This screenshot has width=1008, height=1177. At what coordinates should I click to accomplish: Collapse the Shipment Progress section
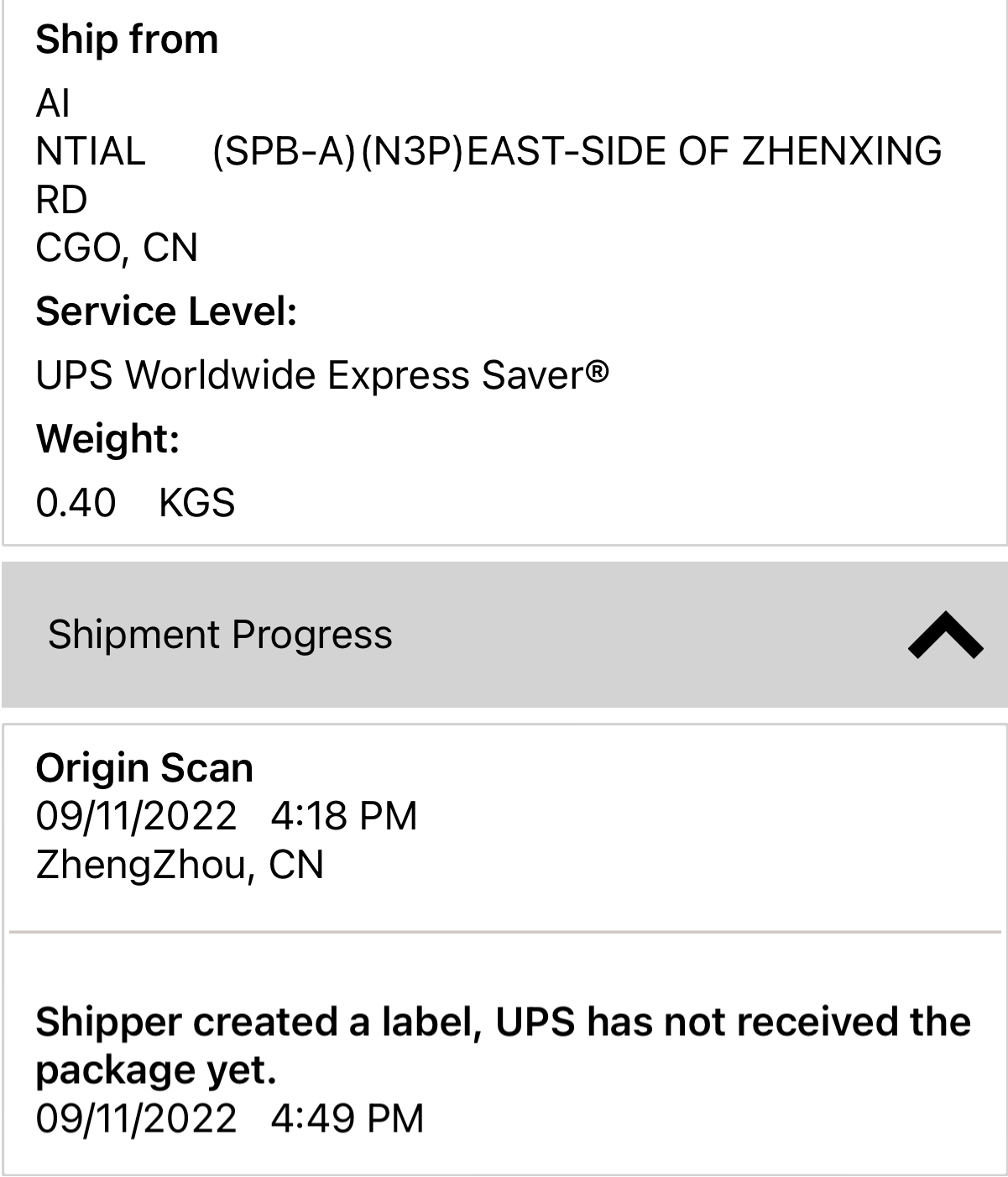(x=945, y=636)
